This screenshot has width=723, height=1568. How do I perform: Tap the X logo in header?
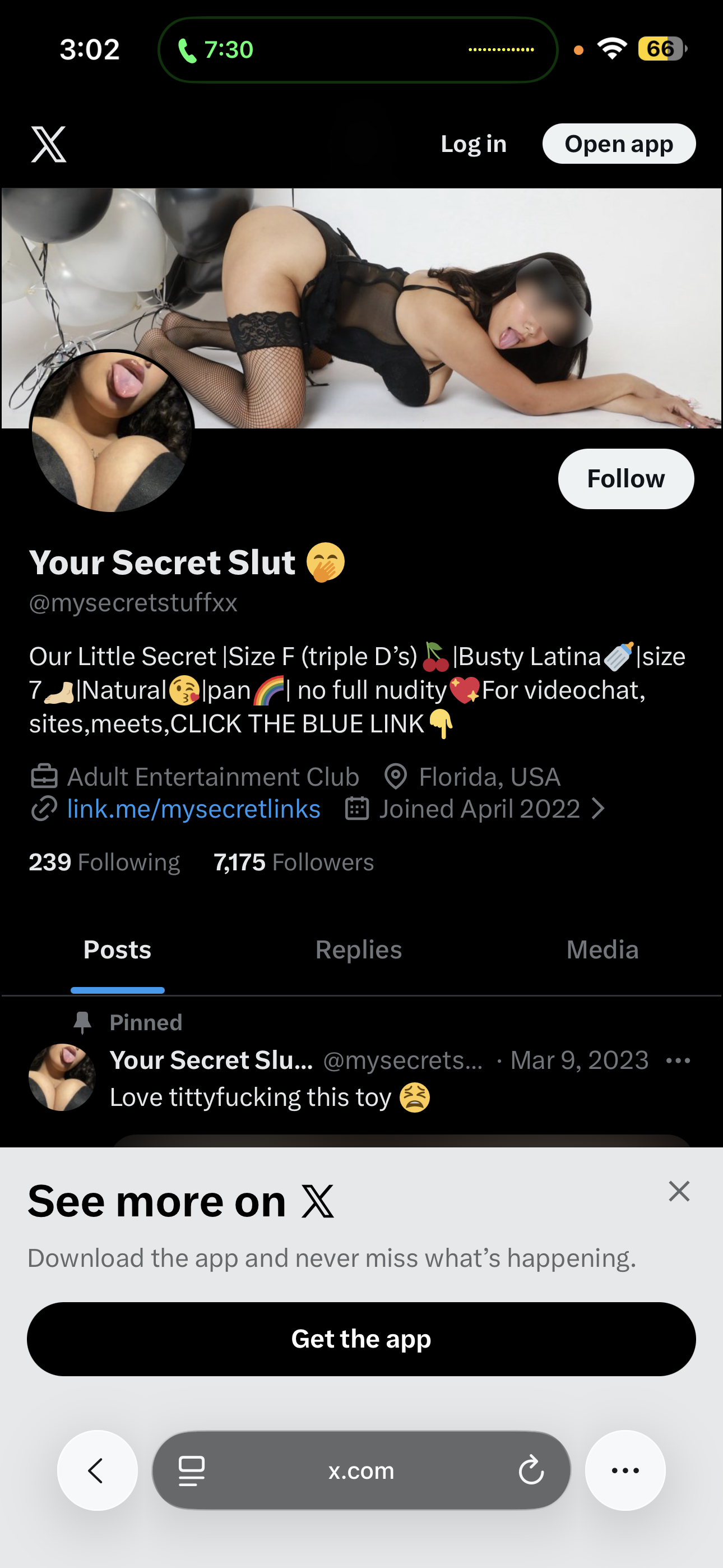point(49,144)
